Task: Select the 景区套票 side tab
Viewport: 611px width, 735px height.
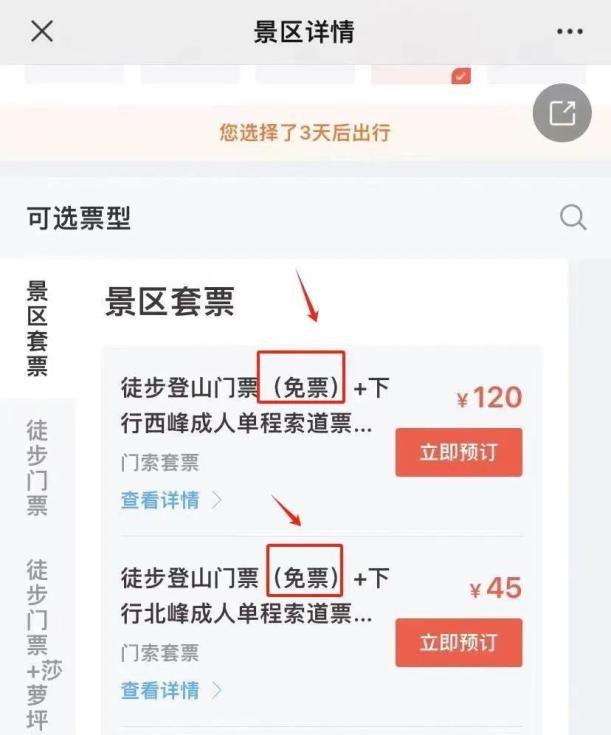Action: click(x=37, y=328)
